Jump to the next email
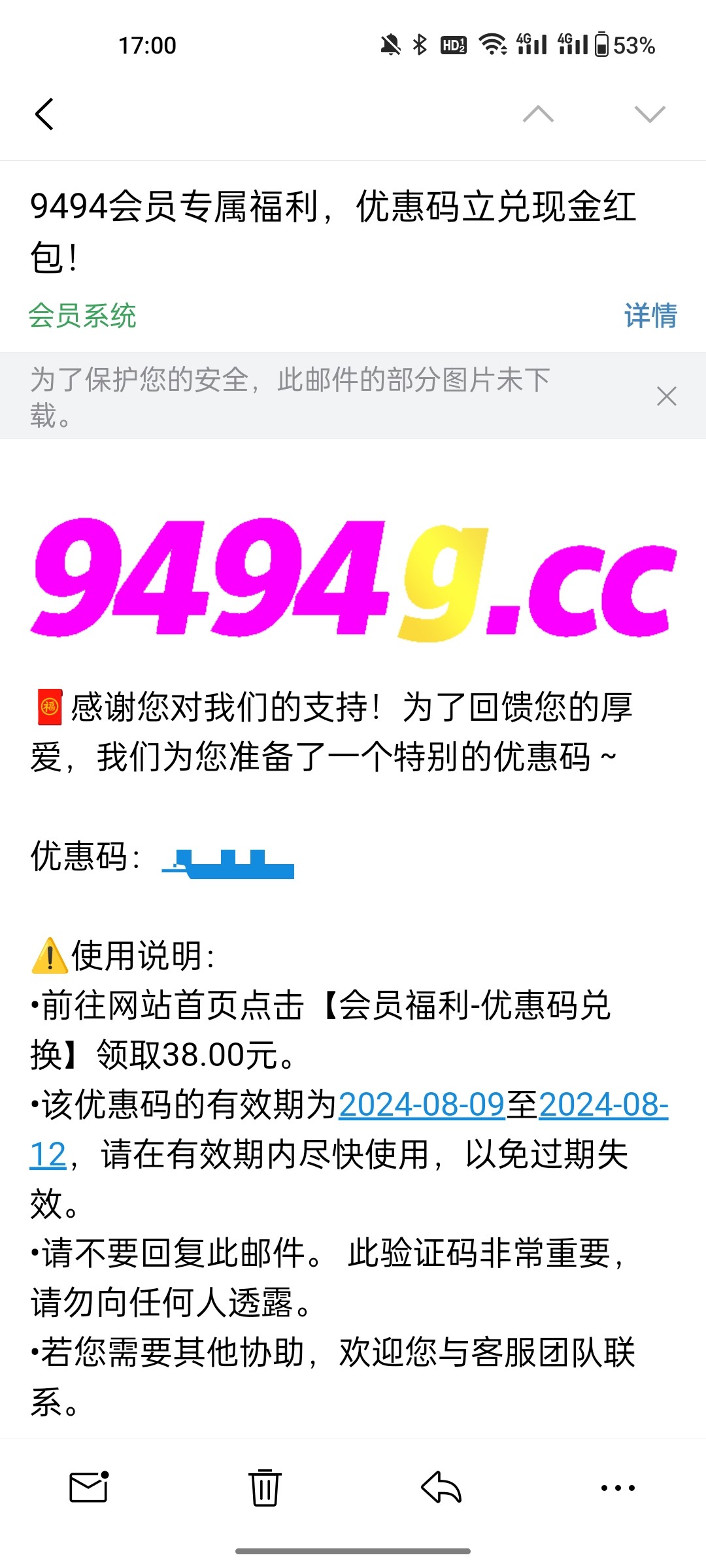 pyautogui.click(x=650, y=114)
